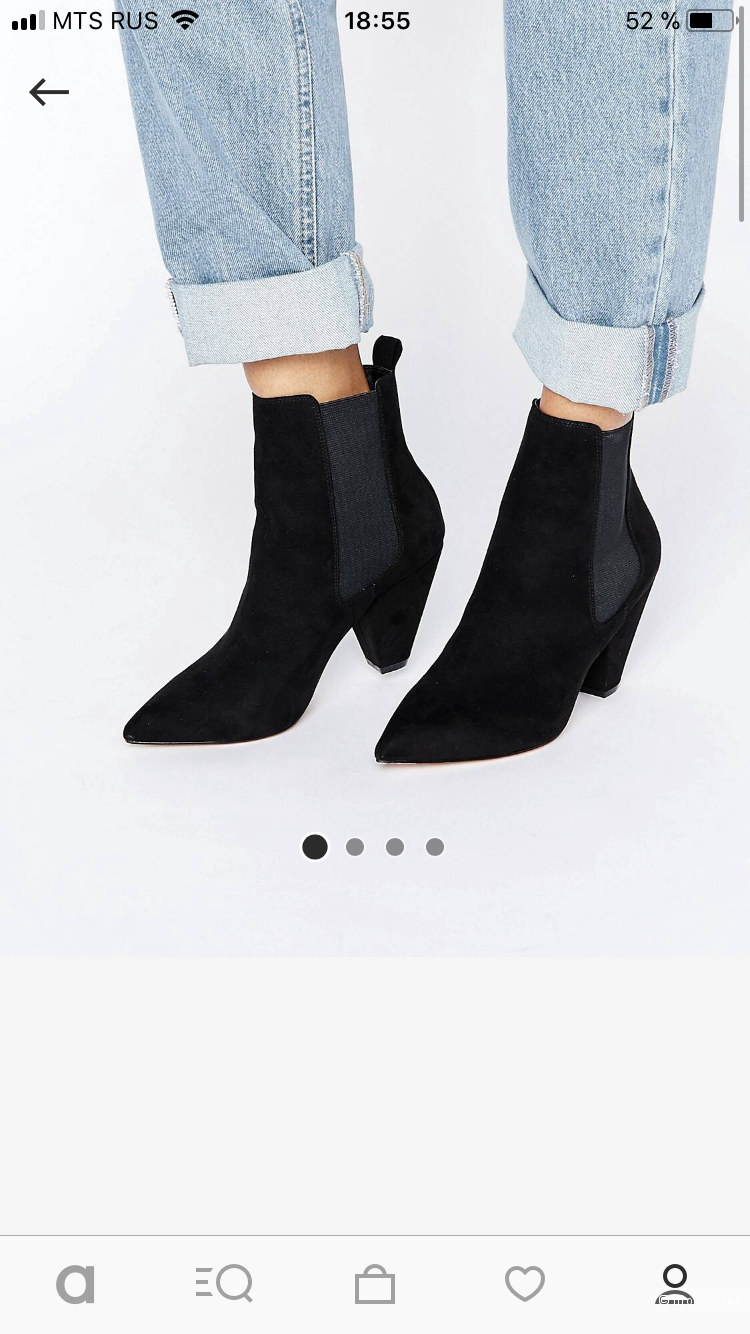Open saved items heart tab
750x1334 pixels.
tap(524, 1284)
